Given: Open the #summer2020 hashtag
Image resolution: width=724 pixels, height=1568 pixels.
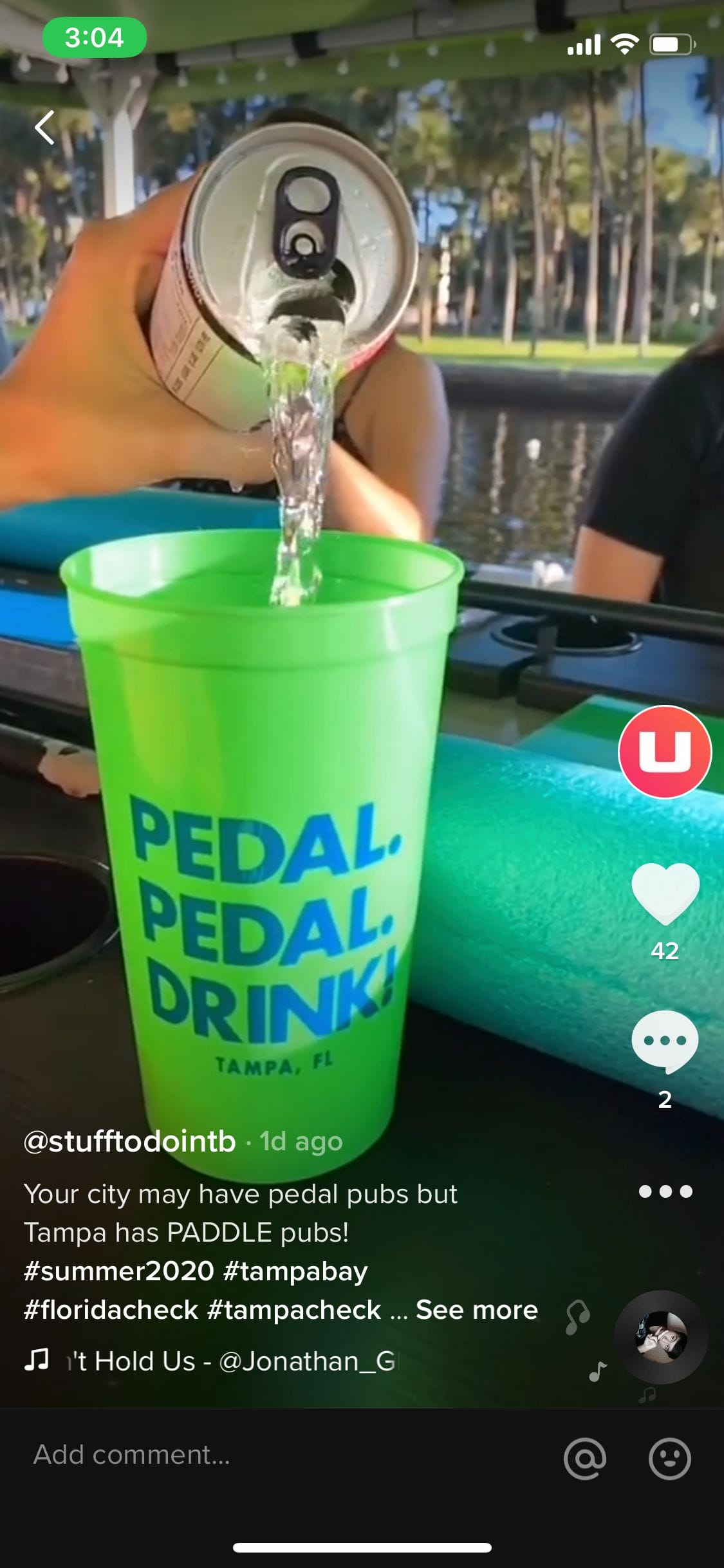Looking at the screenshot, I should point(119,1271).
